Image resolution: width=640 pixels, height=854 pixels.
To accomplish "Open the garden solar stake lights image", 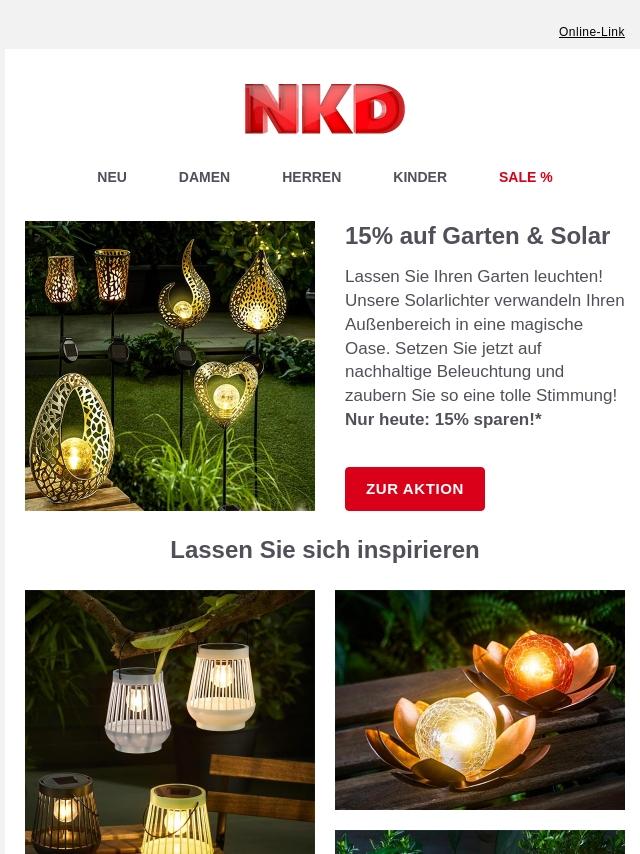I will pos(170,366).
